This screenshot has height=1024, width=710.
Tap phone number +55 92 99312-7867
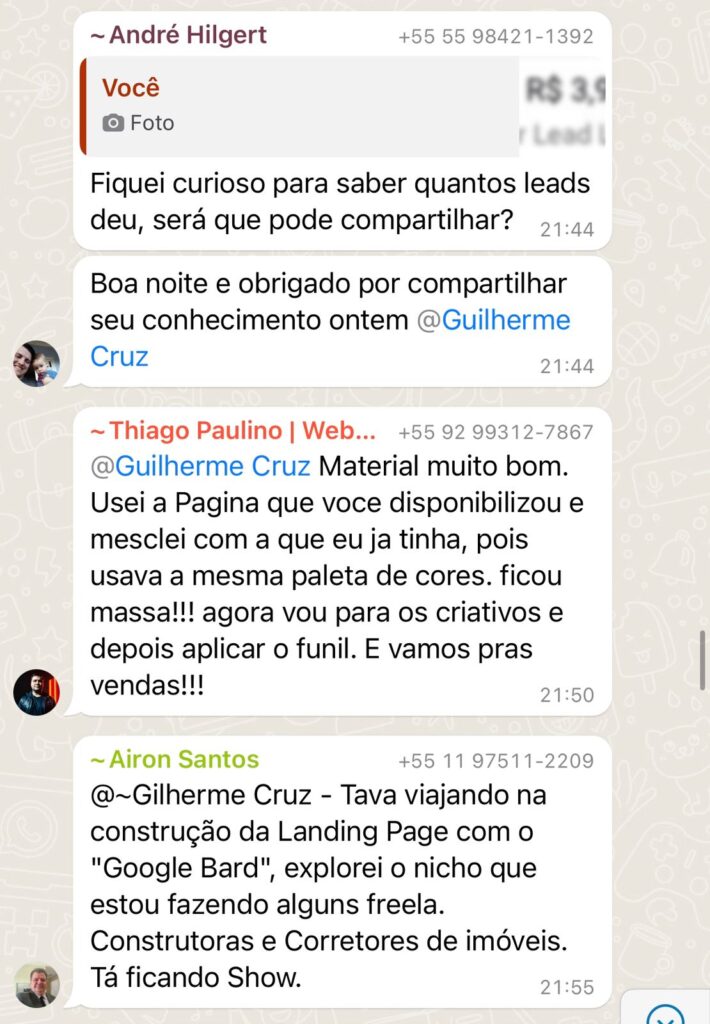click(x=495, y=433)
